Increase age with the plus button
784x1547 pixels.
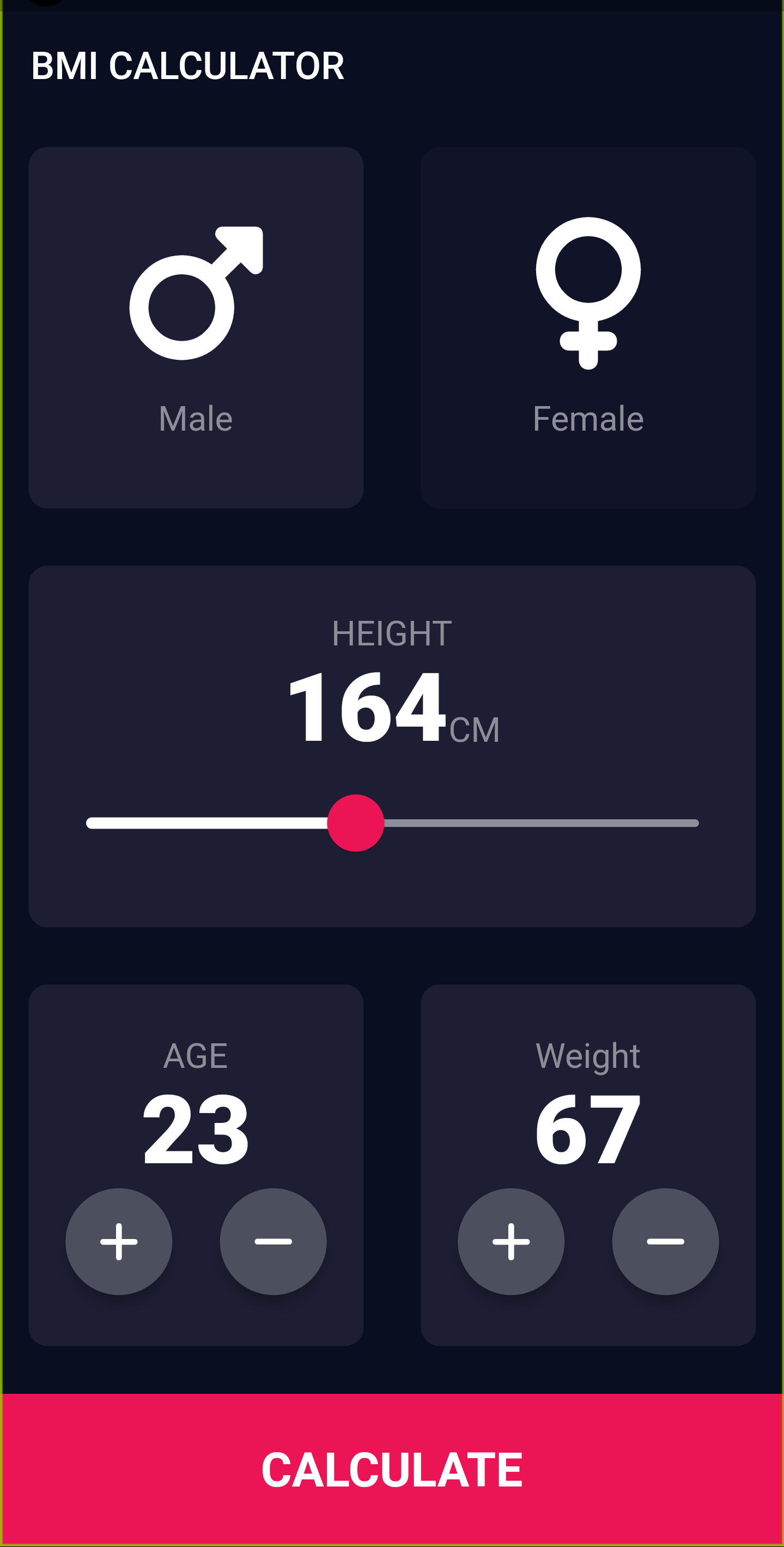[119, 1241]
